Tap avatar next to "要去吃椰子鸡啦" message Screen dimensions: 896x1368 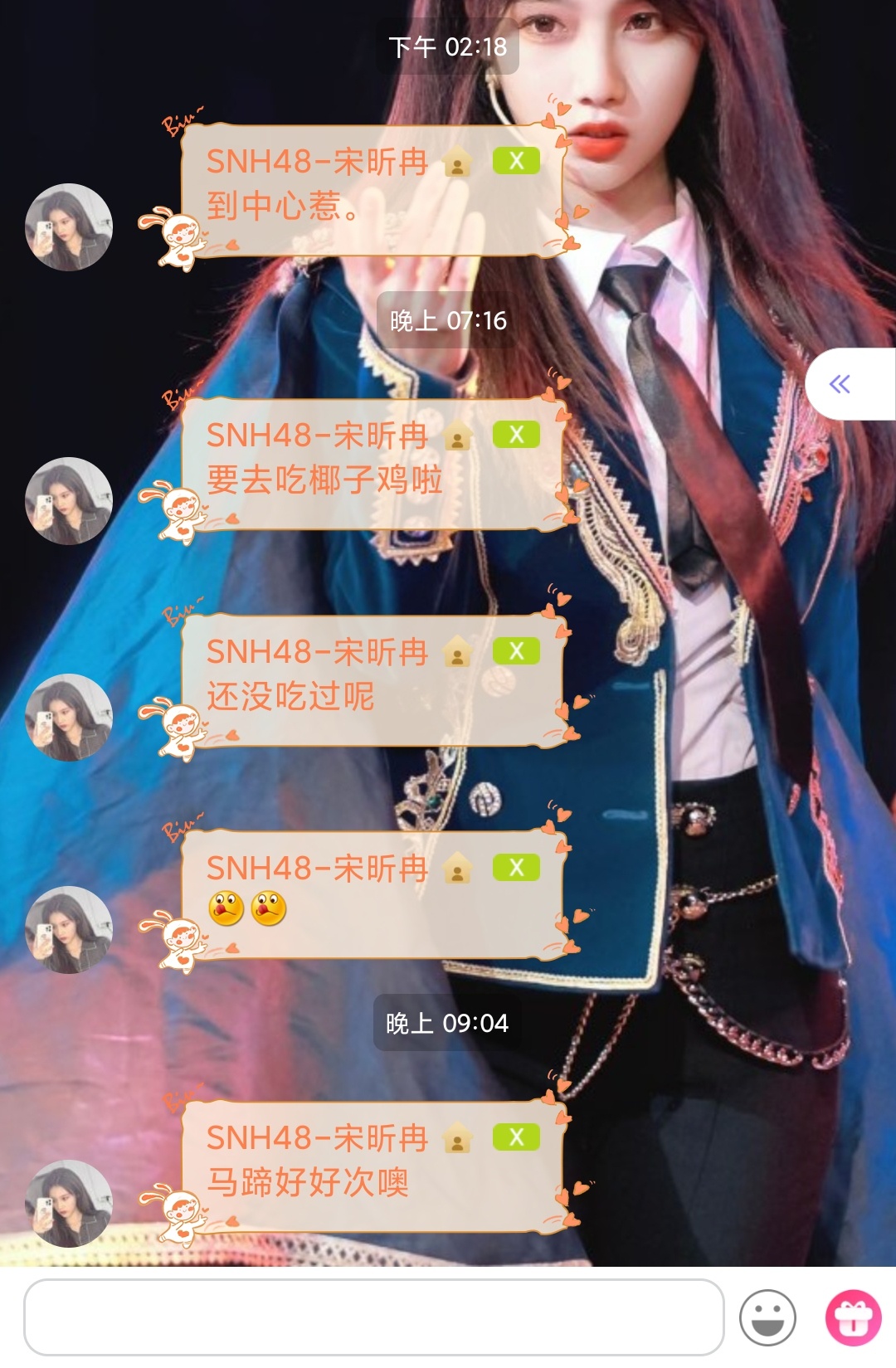point(69,500)
